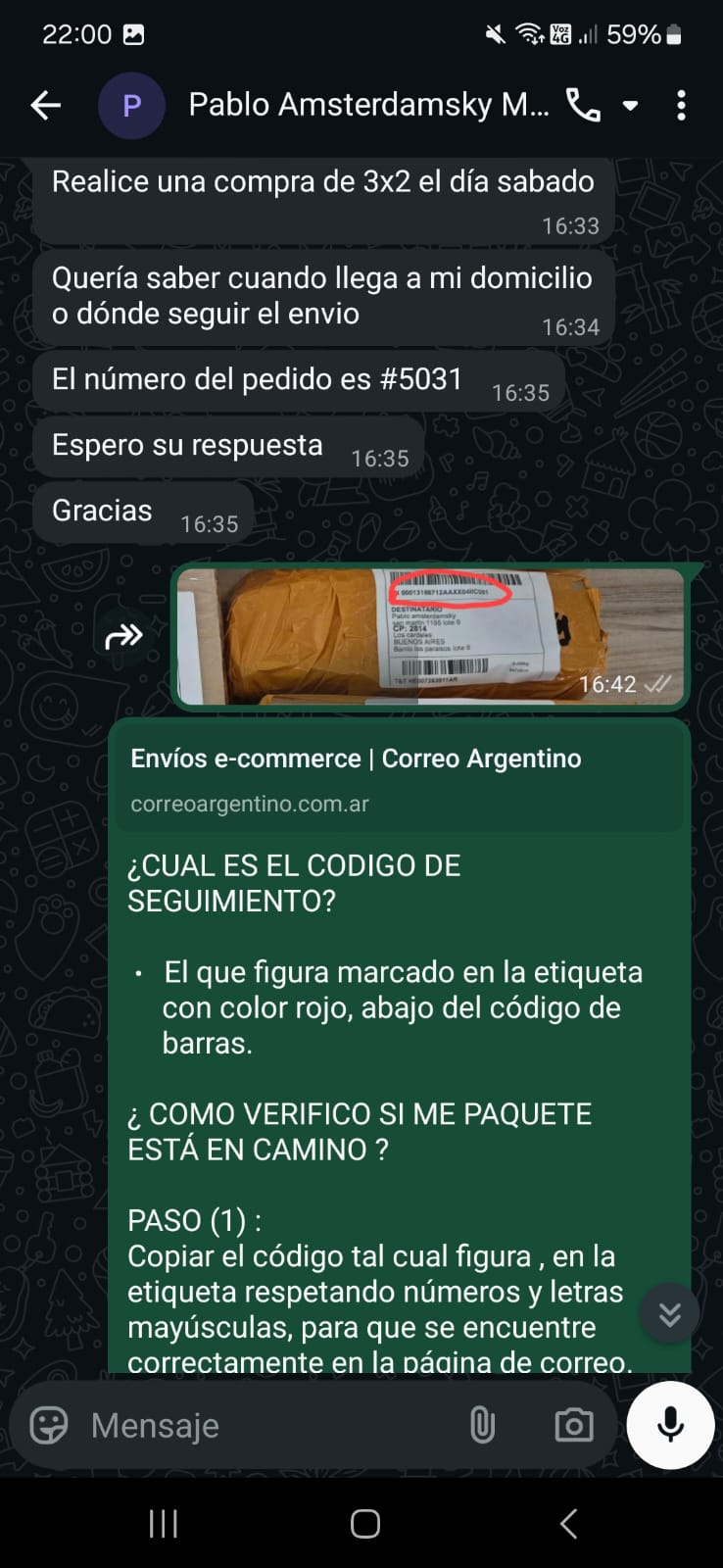
Task: Type in the Mensaje field
Action: [265, 1425]
